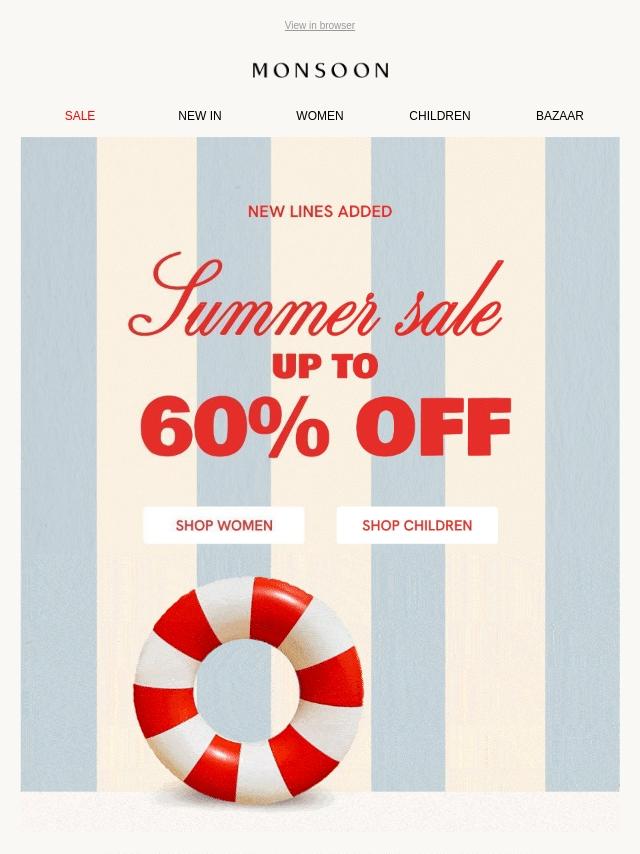
Task: Open the SALE category
Action: click(x=80, y=116)
